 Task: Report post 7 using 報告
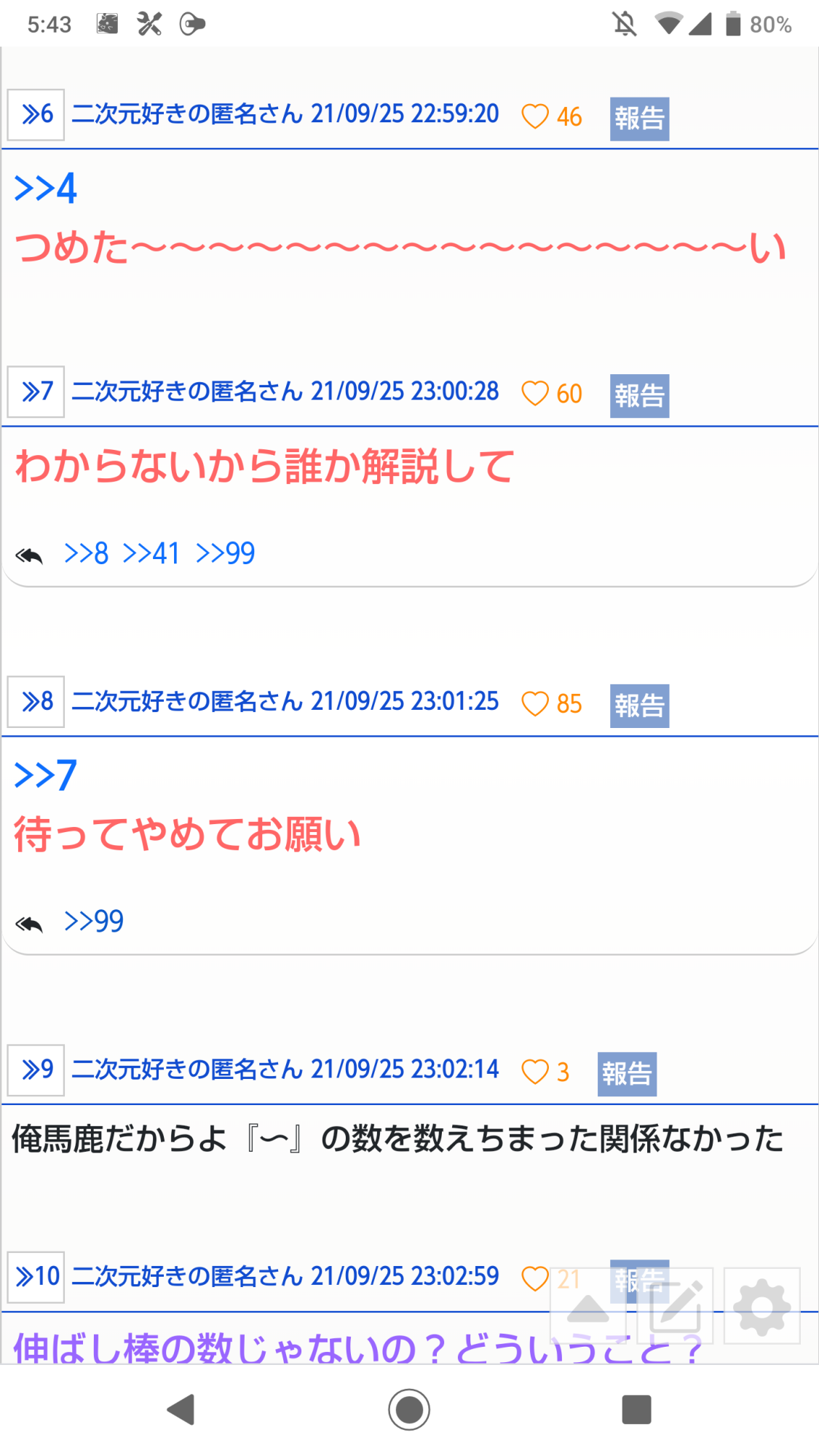coord(639,396)
